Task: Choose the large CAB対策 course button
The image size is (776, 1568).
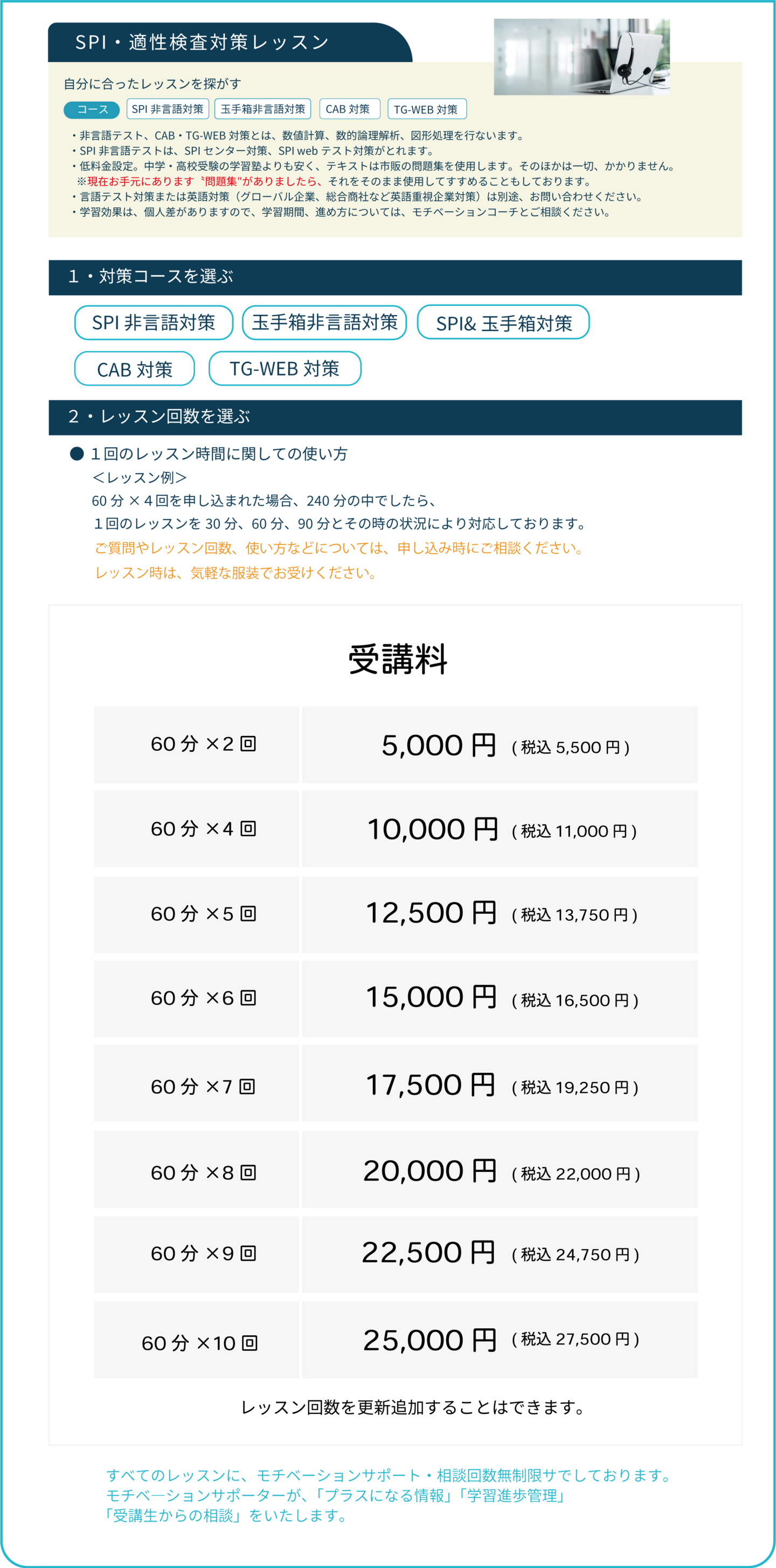Action: pyautogui.click(x=135, y=369)
